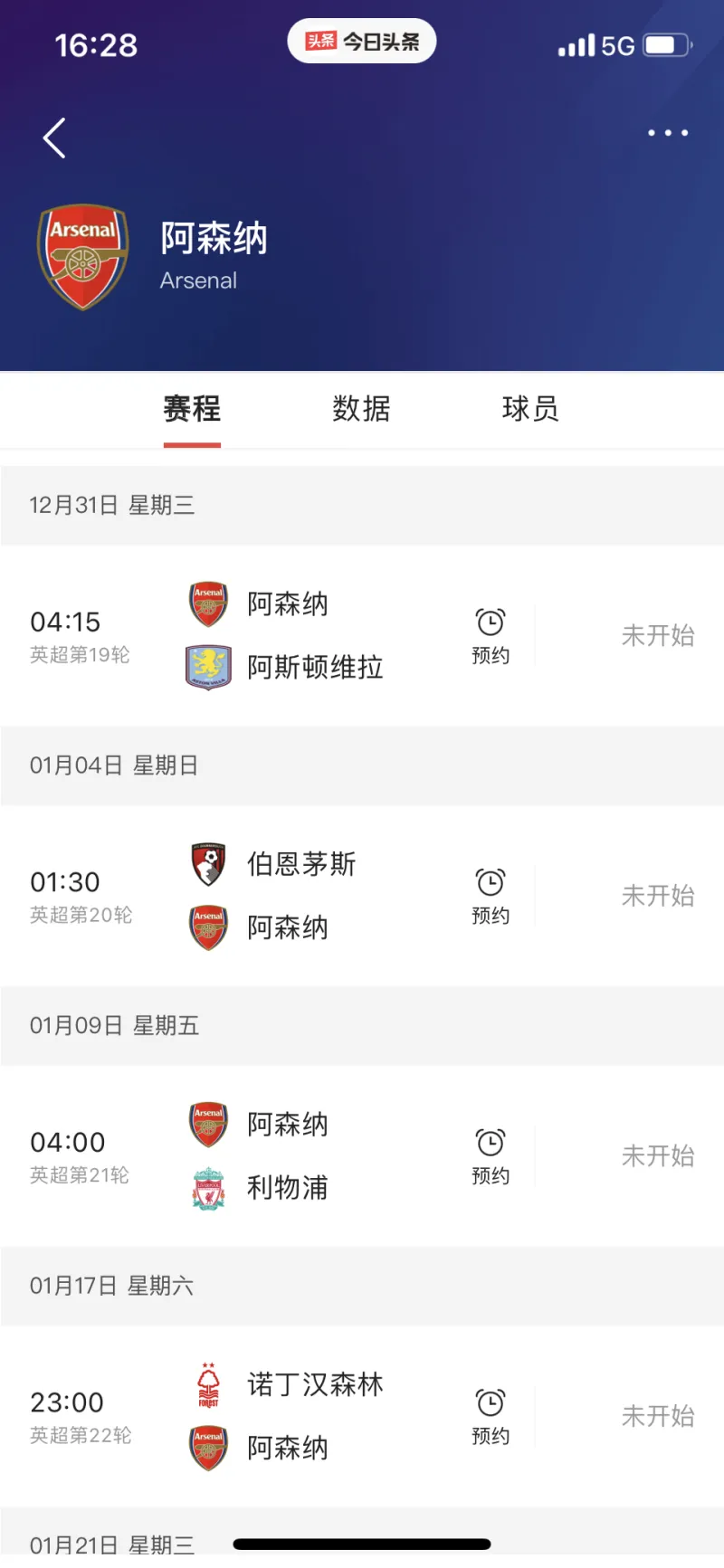This screenshot has width=724, height=1568.
Task: Return to 今日头条 via the status bar pill
Action: pyautogui.click(x=362, y=42)
